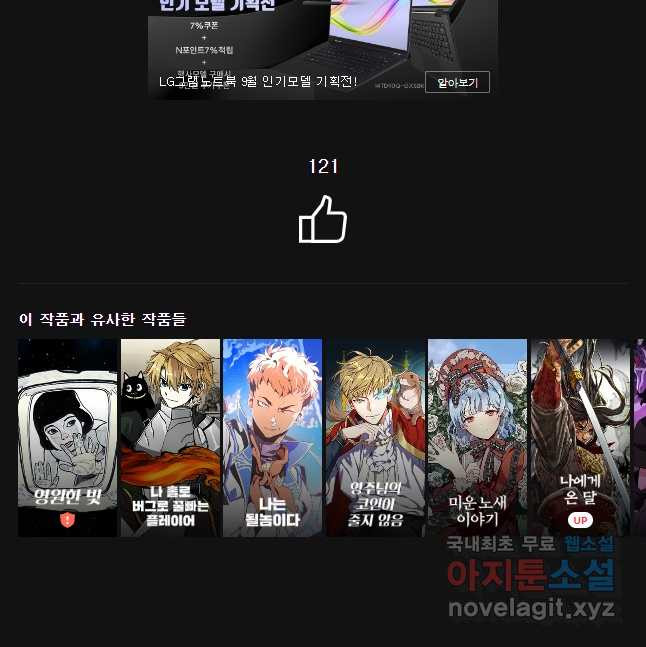
Task: Open 영주님의 코인이 줄지 않음
Action: click(x=375, y=437)
